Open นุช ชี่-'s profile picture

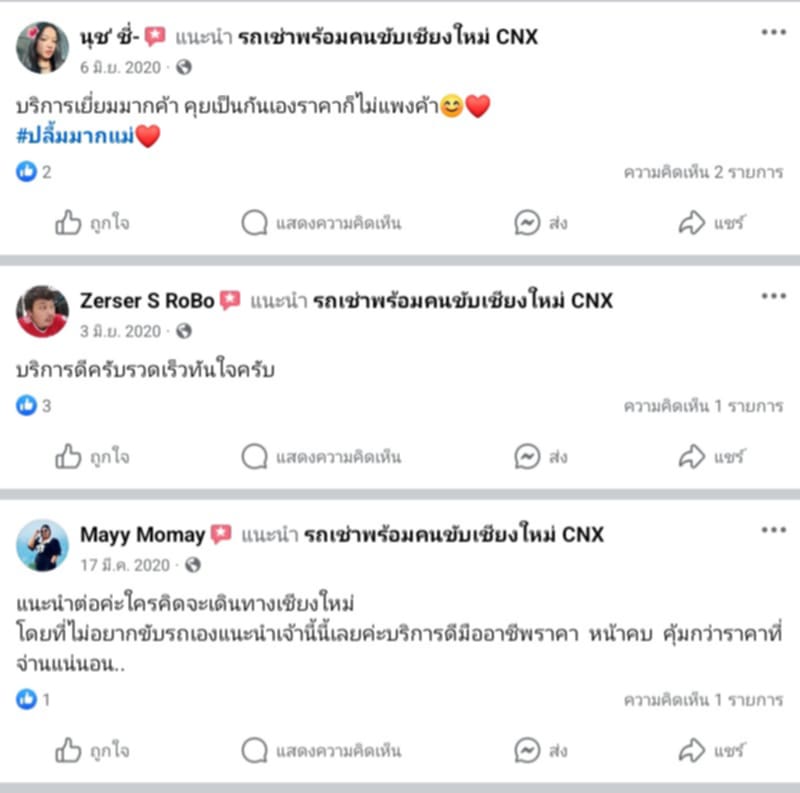42,47
